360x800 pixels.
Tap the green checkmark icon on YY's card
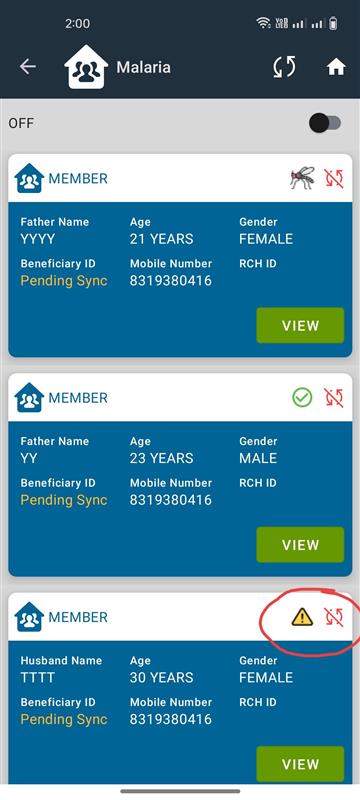pos(302,397)
